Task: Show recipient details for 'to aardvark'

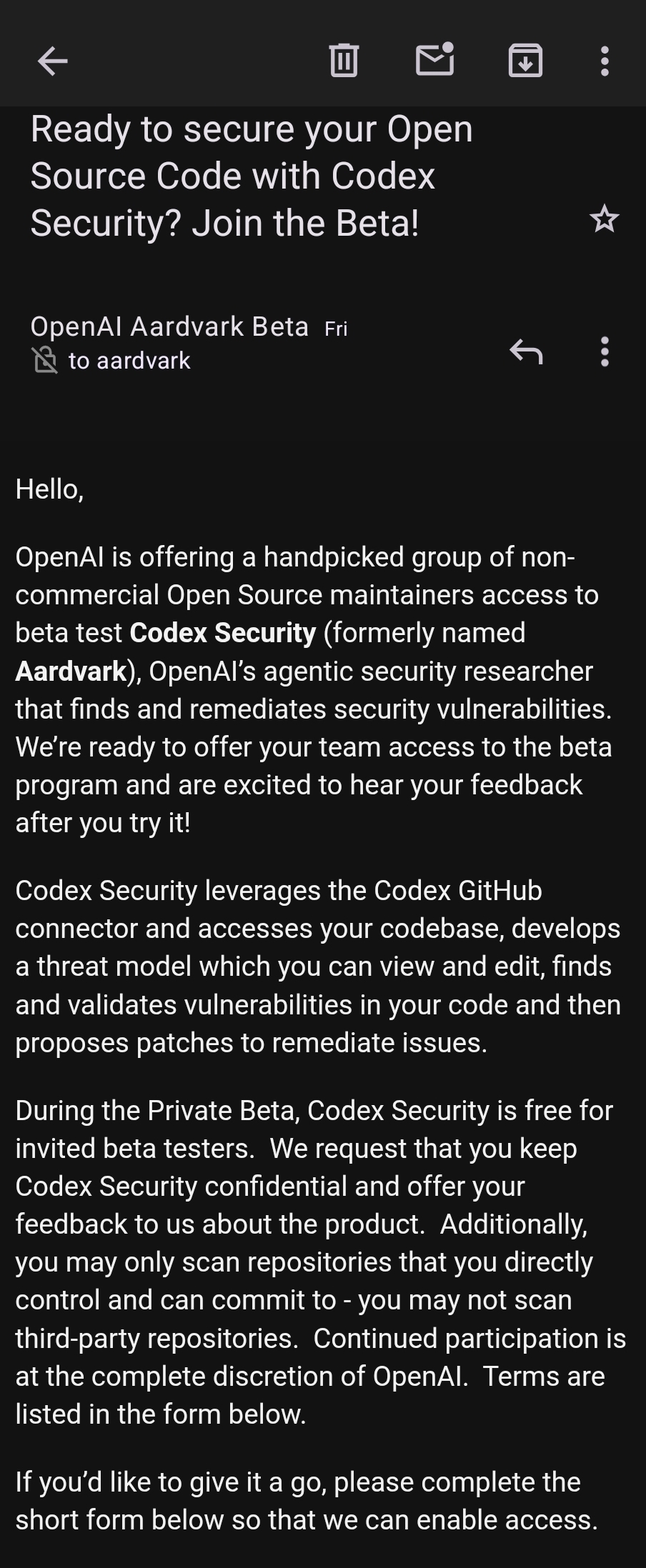Action: [x=129, y=360]
